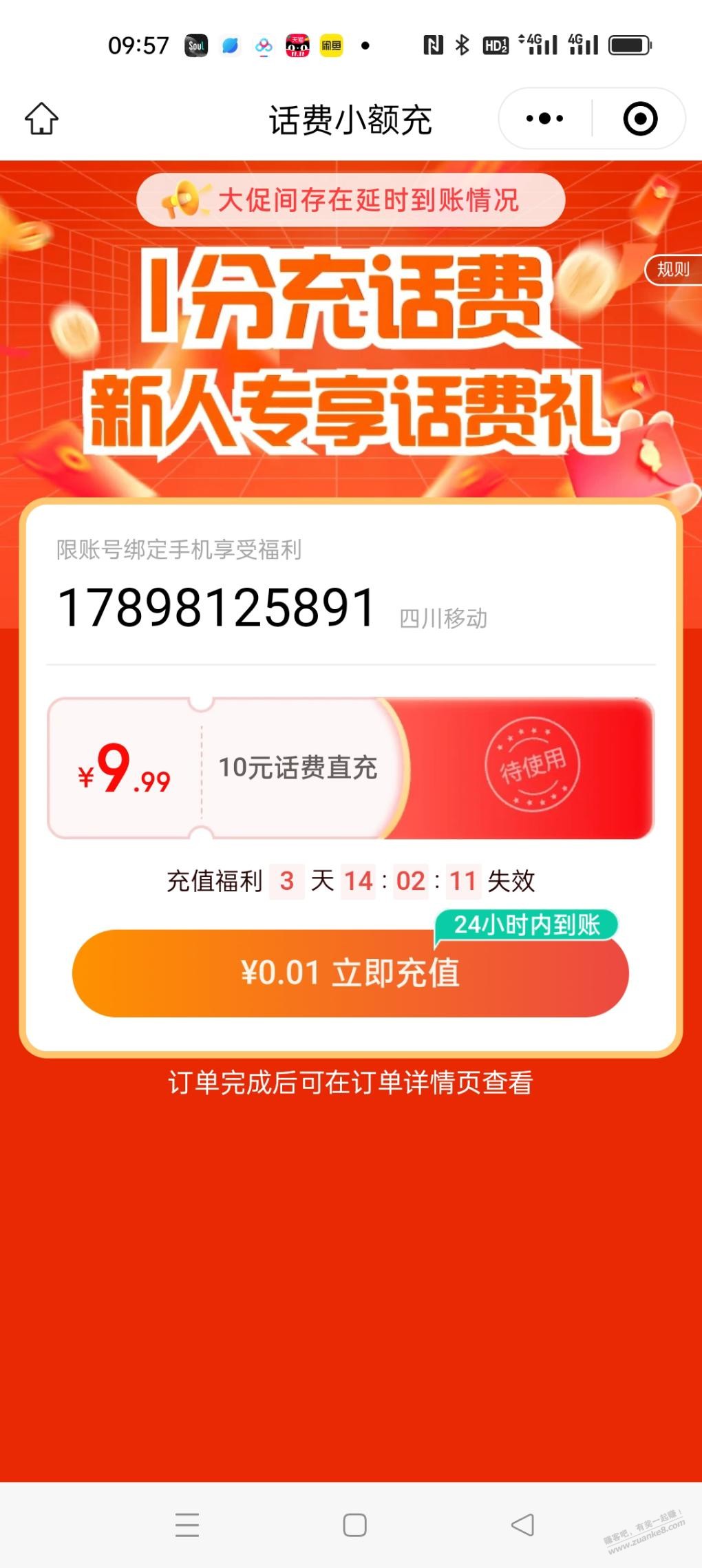Image resolution: width=702 pixels, height=1568 pixels.
Task: Go to the mini program home
Action: [41, 119]
